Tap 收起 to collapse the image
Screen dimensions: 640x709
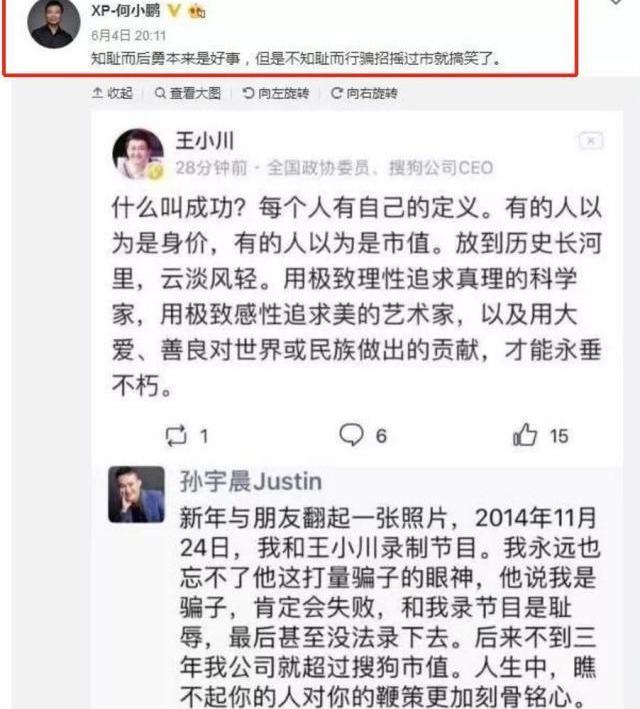pyautogui.click(x=111, y=93)
